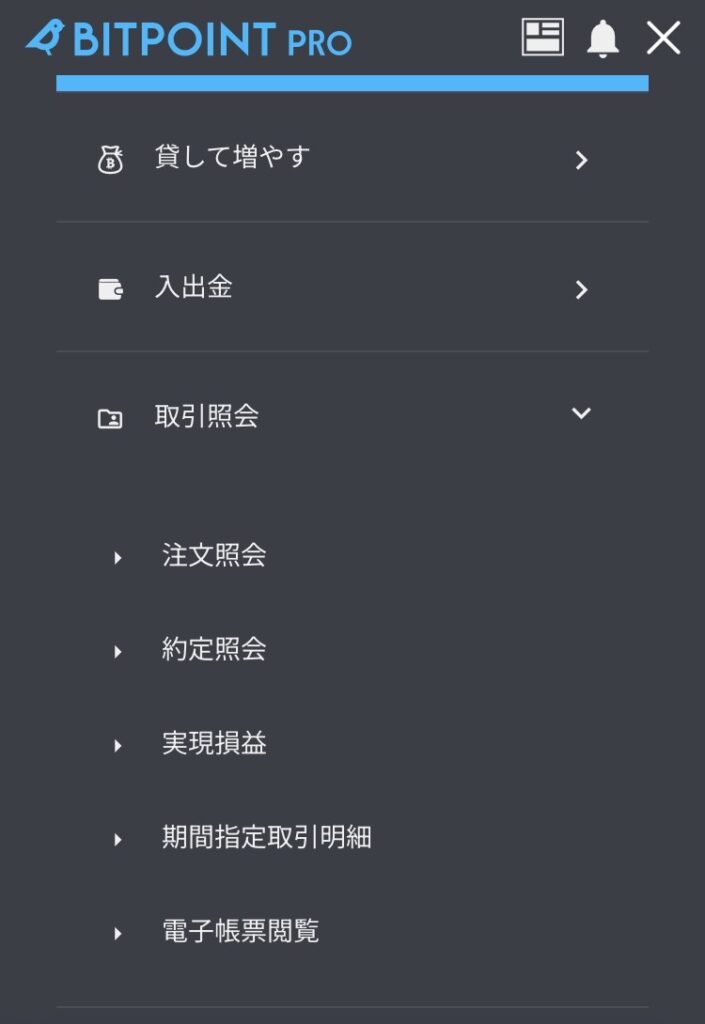This screenshot has height=1024, width=705.
Task: Close the menu with the X icon
Action: tap(663, 39)
